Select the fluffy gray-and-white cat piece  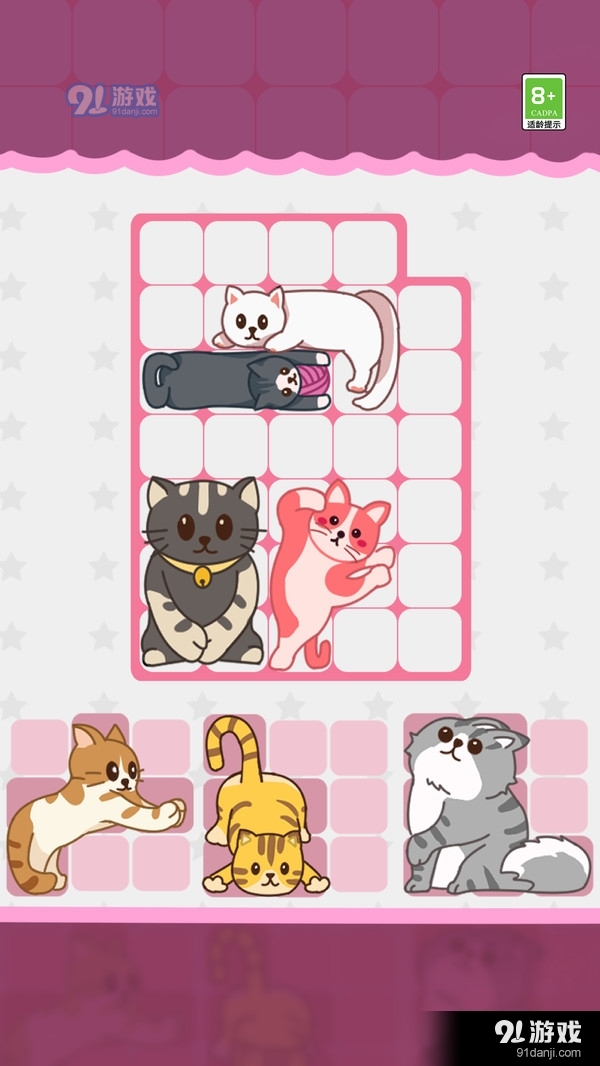[x=470, y=810]
